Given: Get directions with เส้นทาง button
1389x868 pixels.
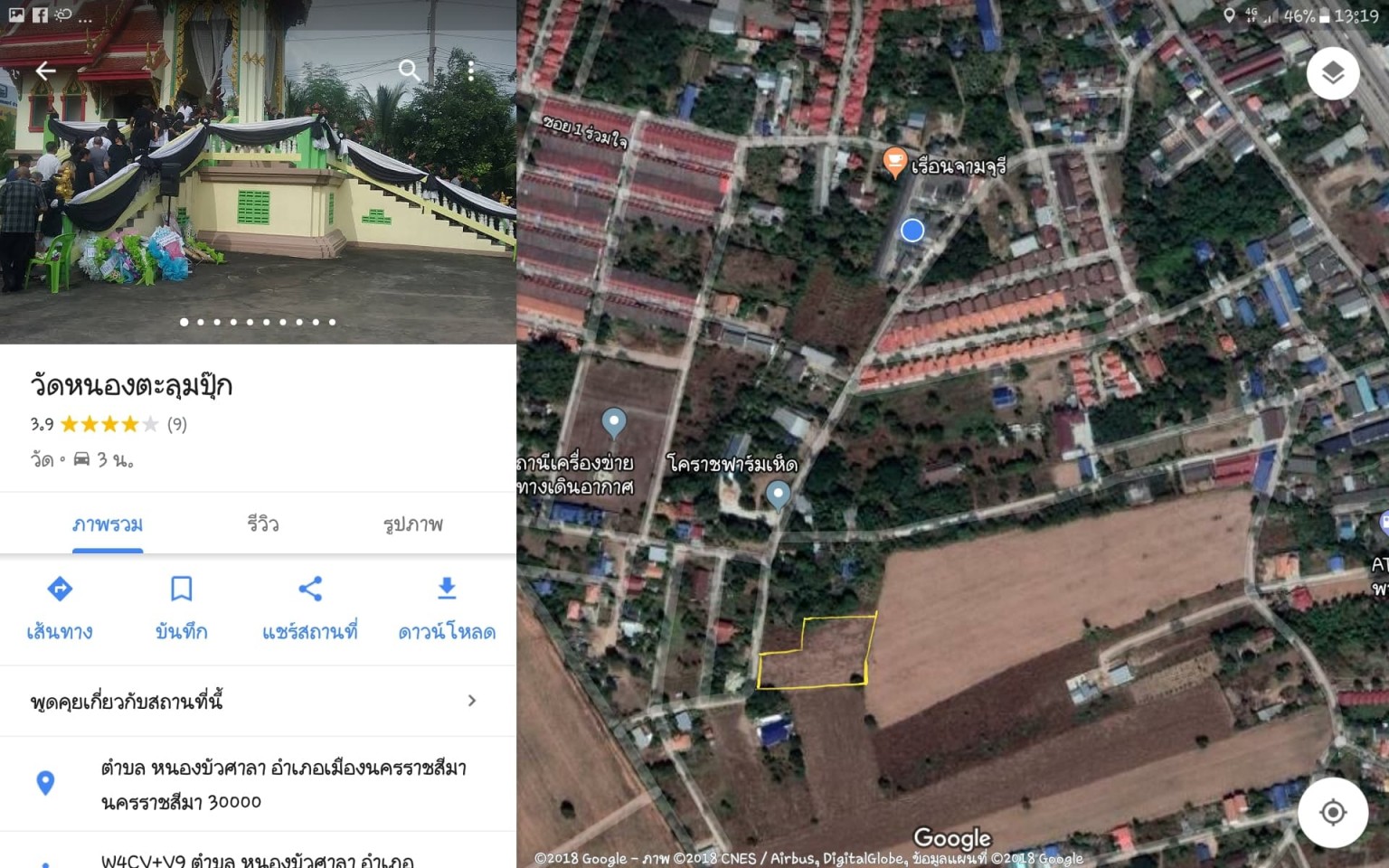Looking at the screenshot, I should [x=60, y=608].
